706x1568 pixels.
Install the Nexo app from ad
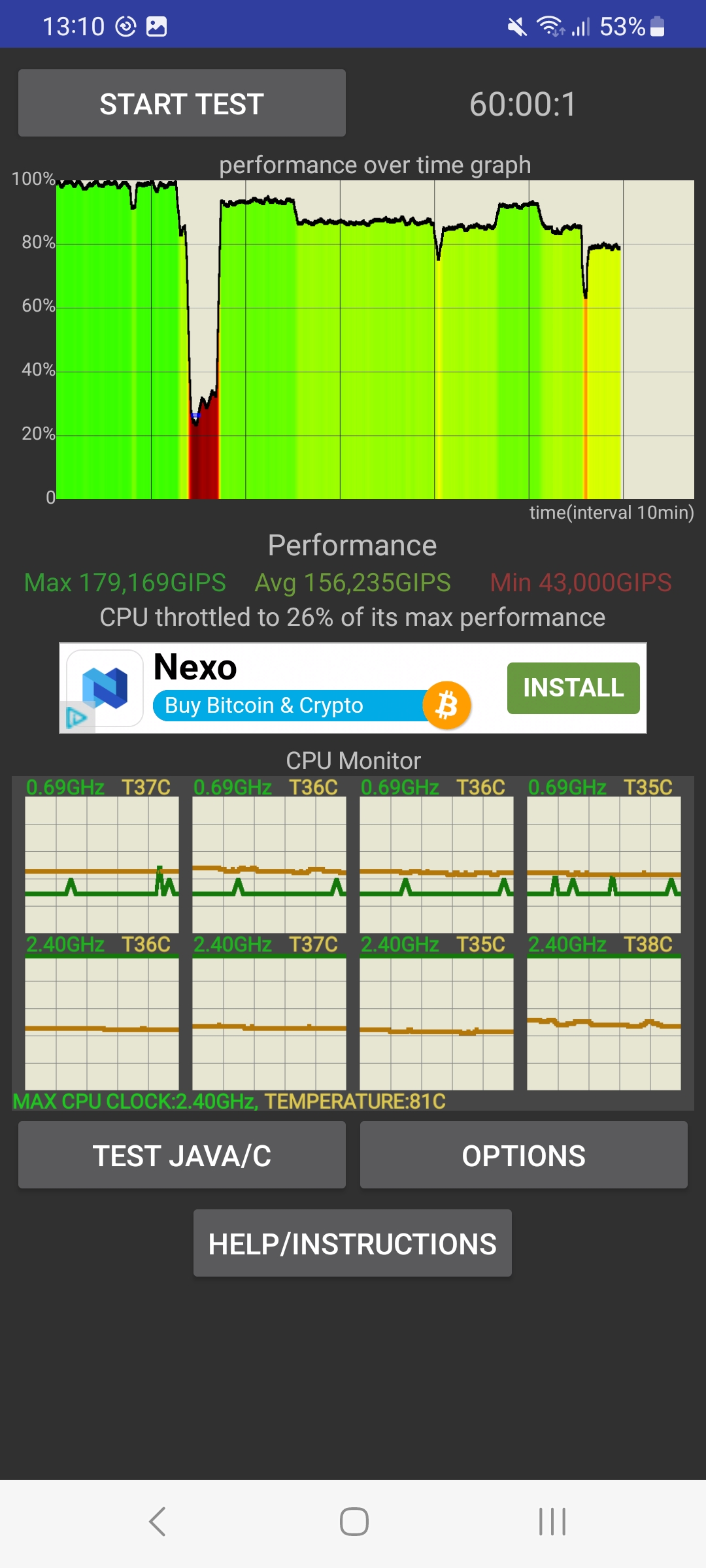[573, 688]
